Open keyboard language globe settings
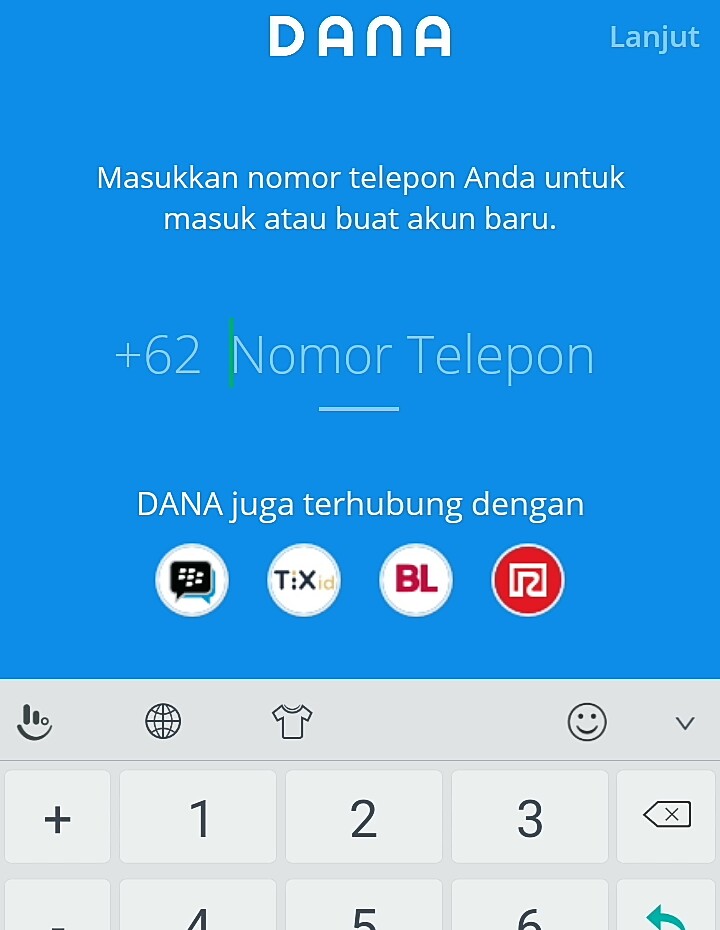Viewport: 720px width, 930px height. [163, 720]
